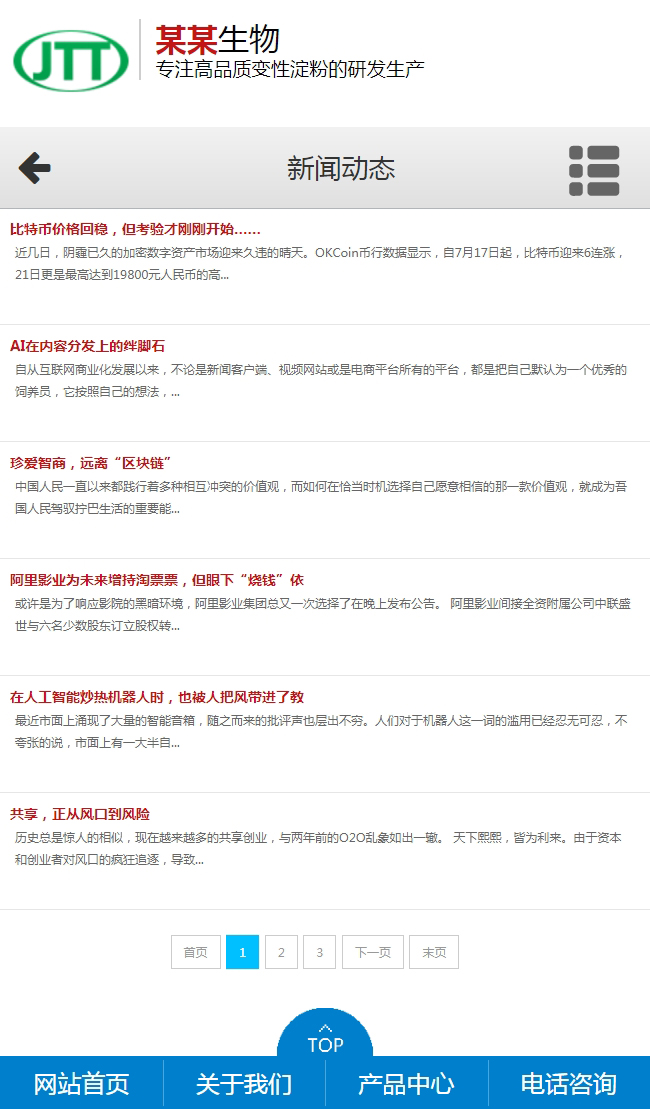The height and width of the screenshot is (1109, 650).
Task: Open 阿里影业为未来增持淘票票 article
Action: point(156,580)
